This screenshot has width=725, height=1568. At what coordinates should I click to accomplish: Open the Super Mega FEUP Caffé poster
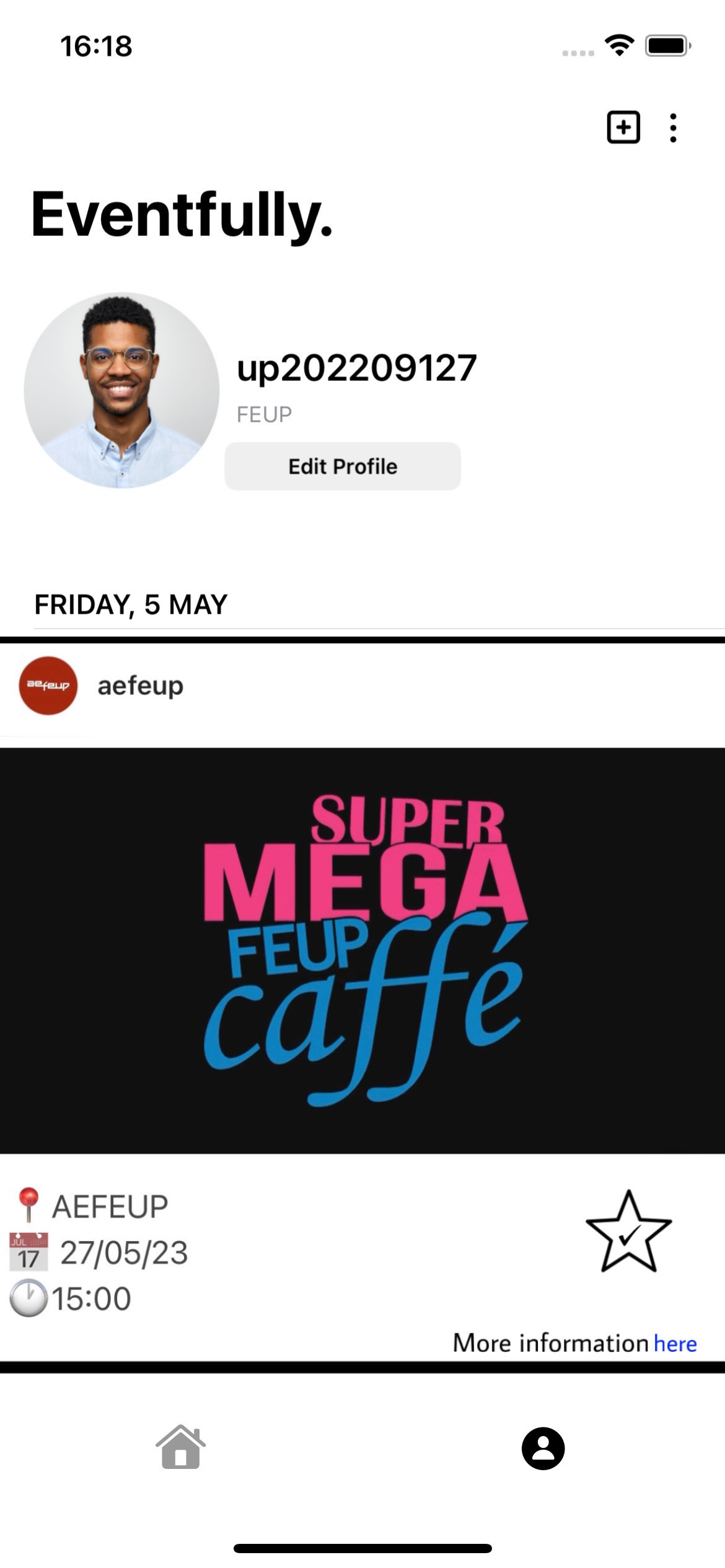(362, 951)
